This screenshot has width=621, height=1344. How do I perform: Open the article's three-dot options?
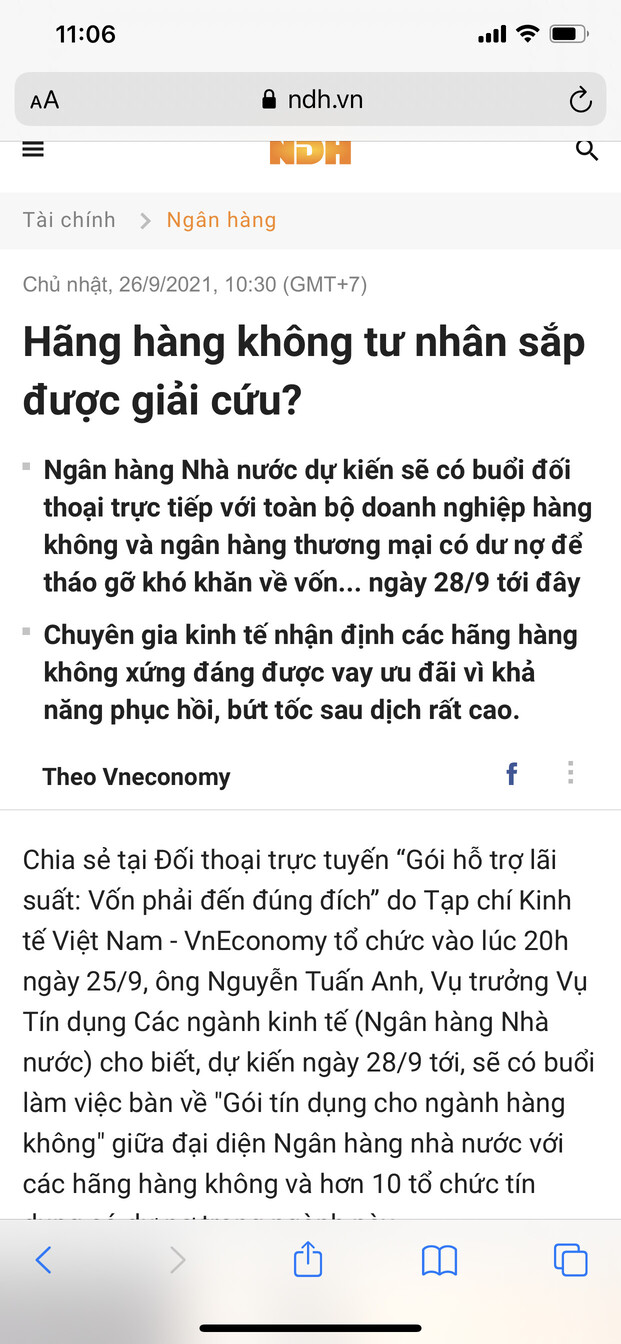tap(571, 773)
